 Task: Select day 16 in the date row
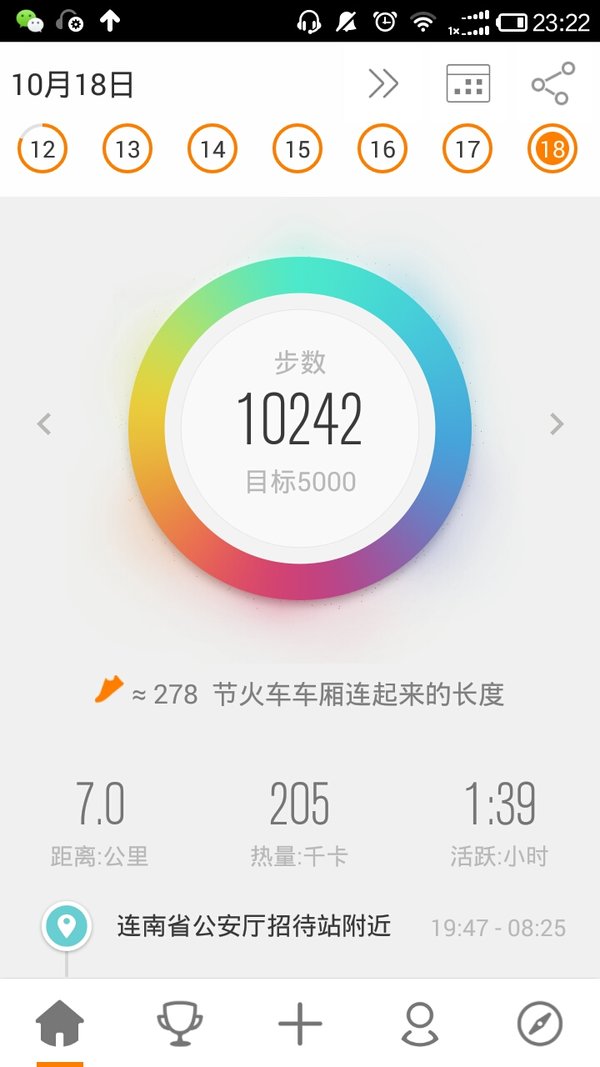382,148
